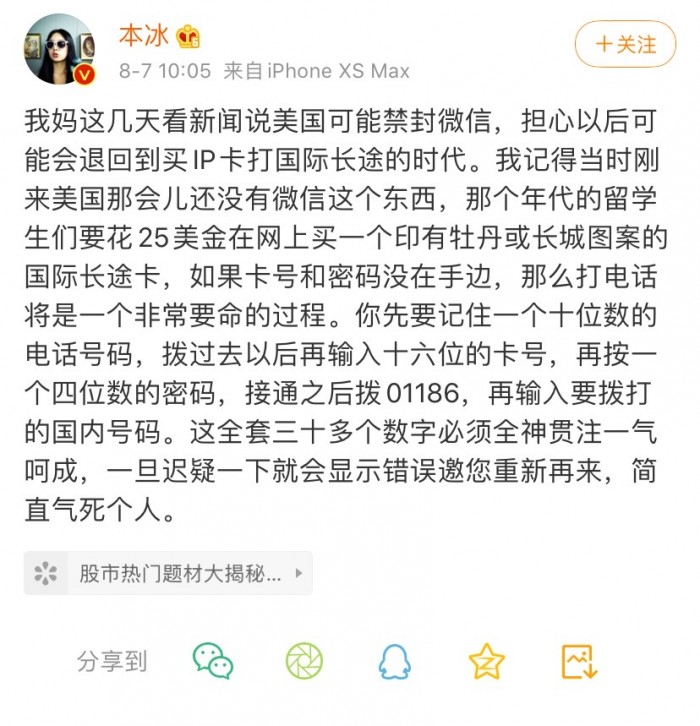Save this post as an image
The height and width of the screenshot is (726, 700).
click(578, 661)
